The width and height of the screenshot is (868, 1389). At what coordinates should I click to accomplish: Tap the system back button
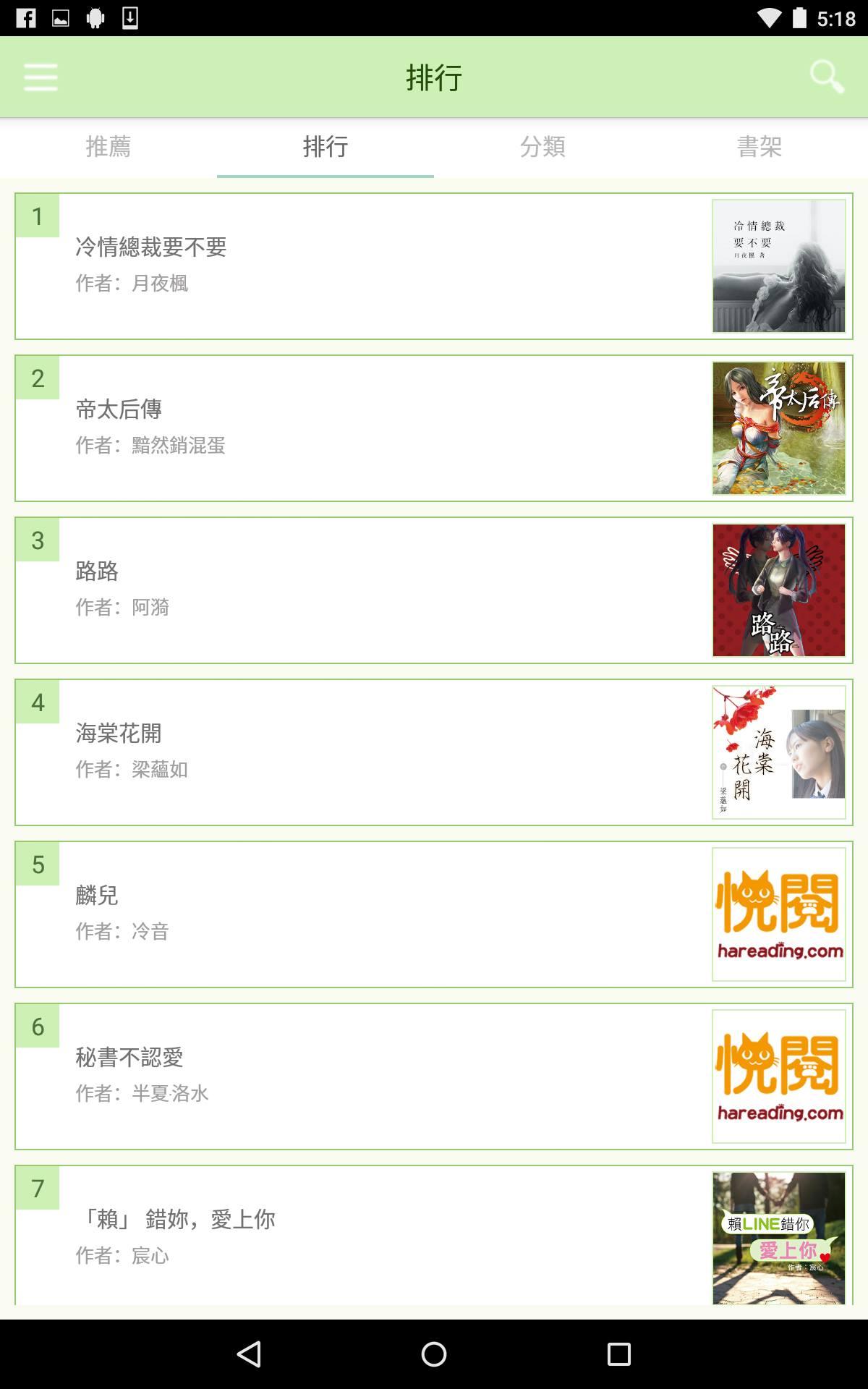pos(249,1354)
